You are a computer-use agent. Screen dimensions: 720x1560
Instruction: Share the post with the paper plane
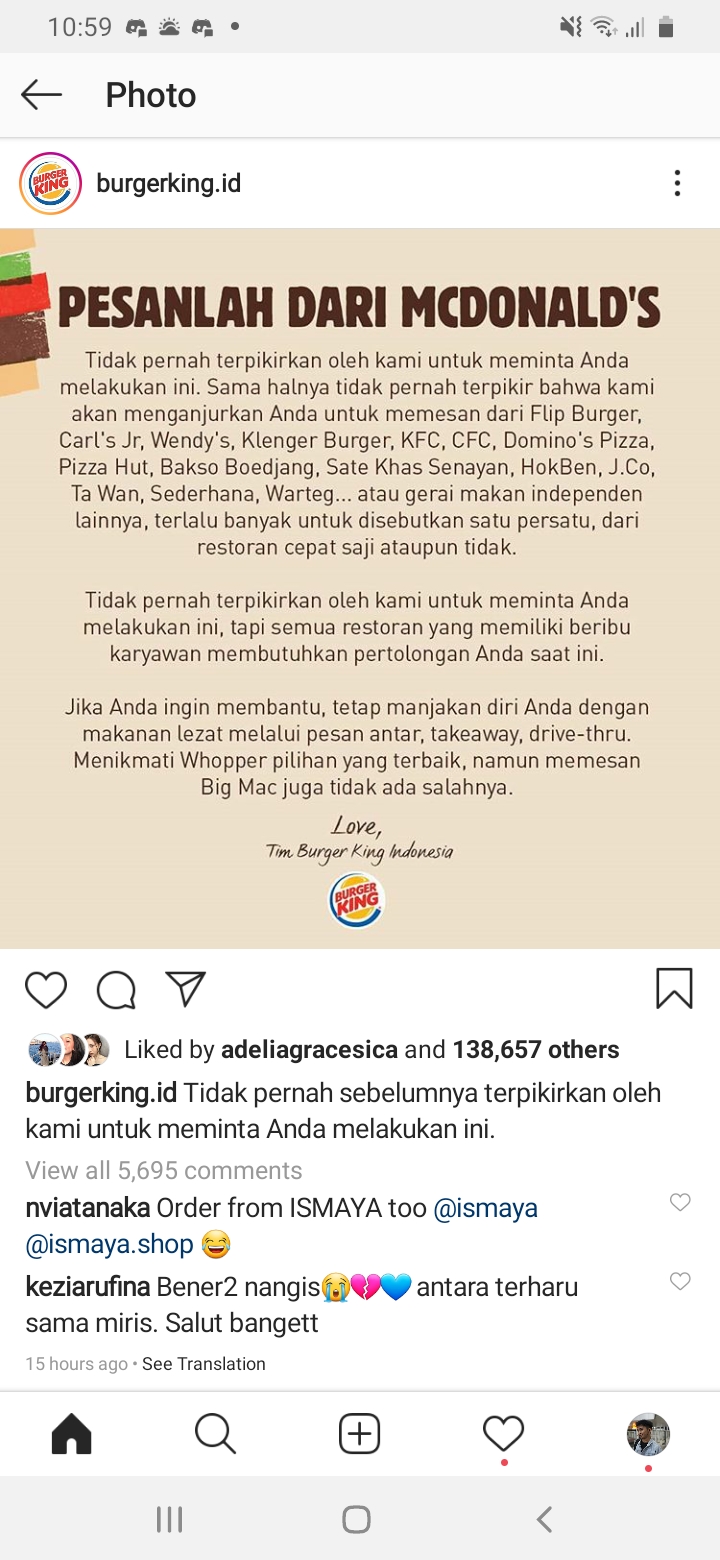pos(186,988)
